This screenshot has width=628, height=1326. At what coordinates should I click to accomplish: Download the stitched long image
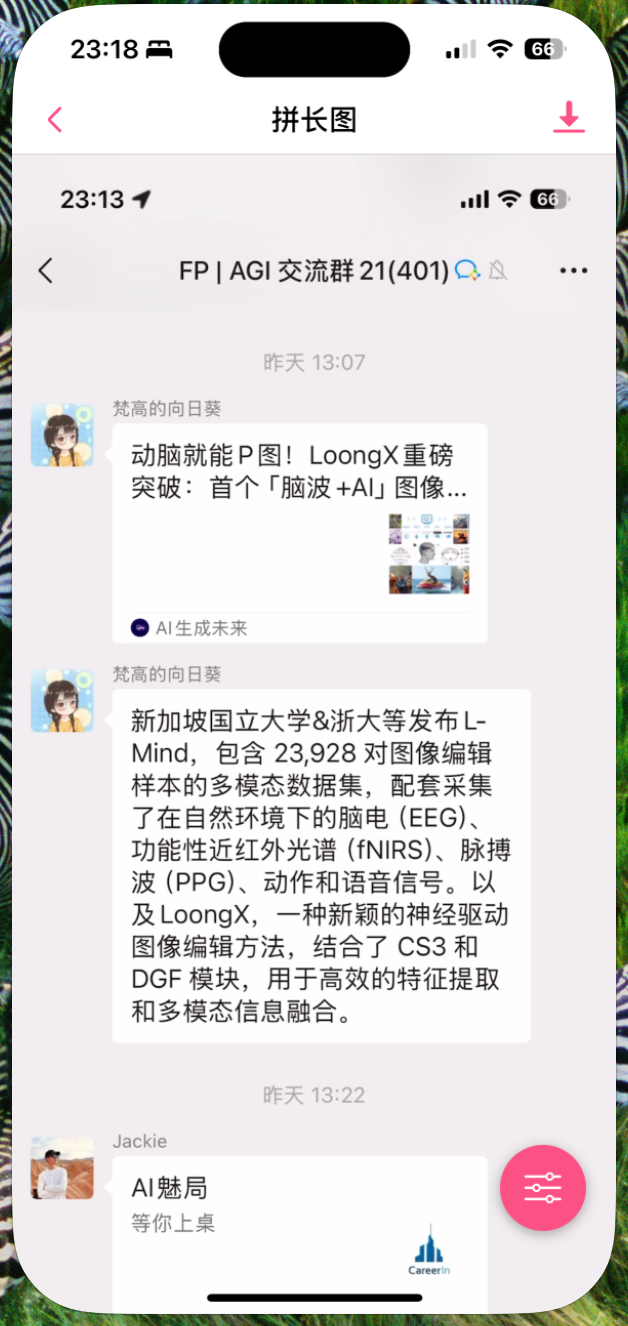[x=569, y=118]
